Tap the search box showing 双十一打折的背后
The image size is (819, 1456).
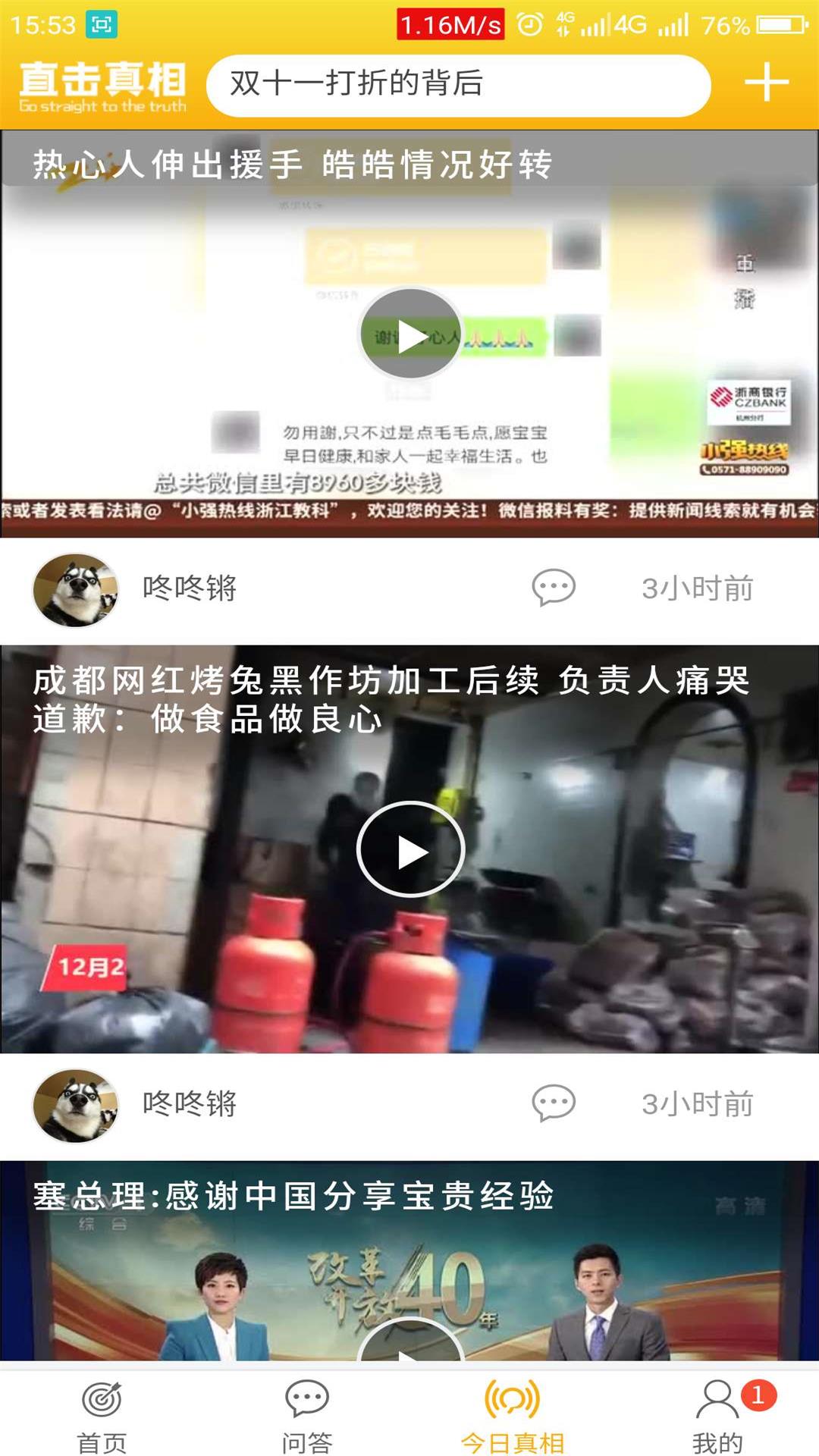(458, 84)
